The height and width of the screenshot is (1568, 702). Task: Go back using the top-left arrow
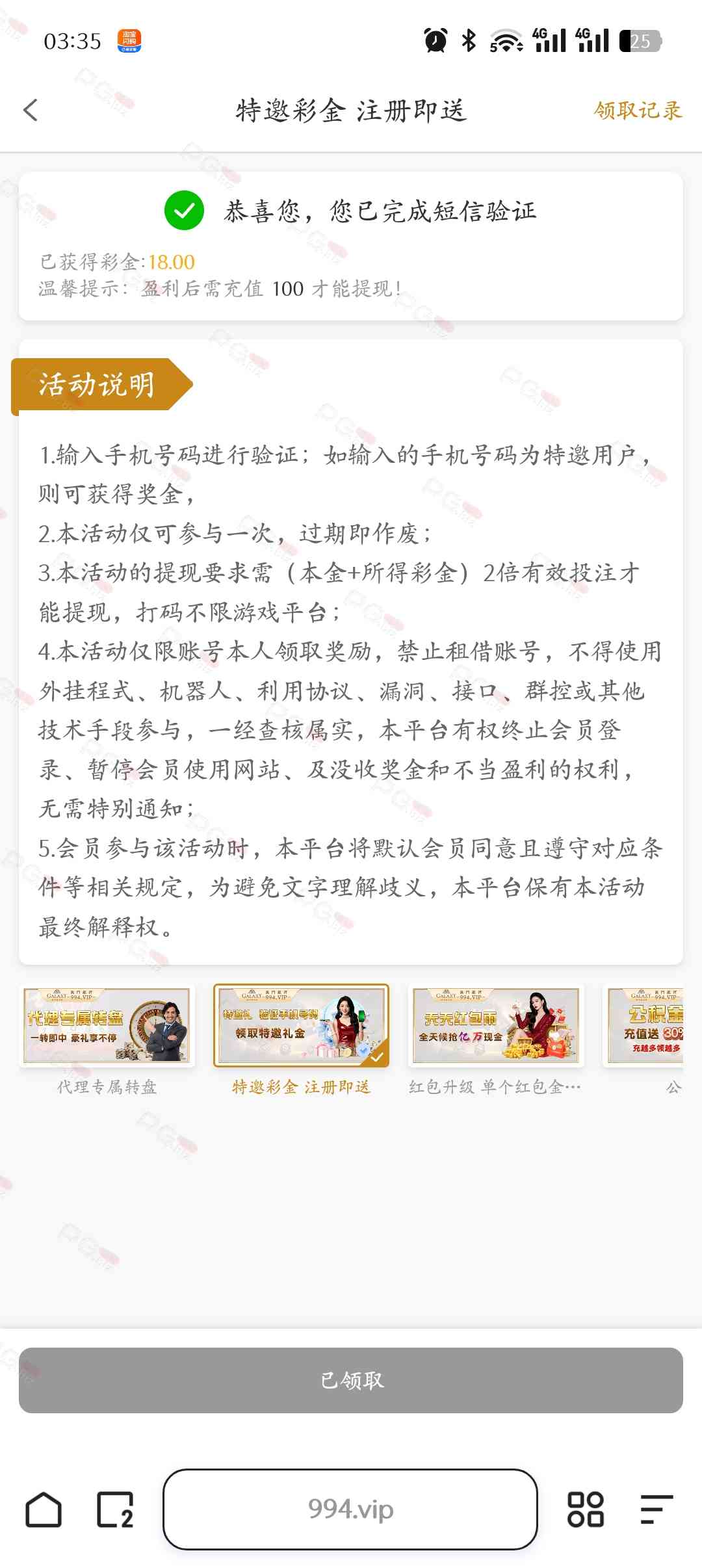pos(31,111)
